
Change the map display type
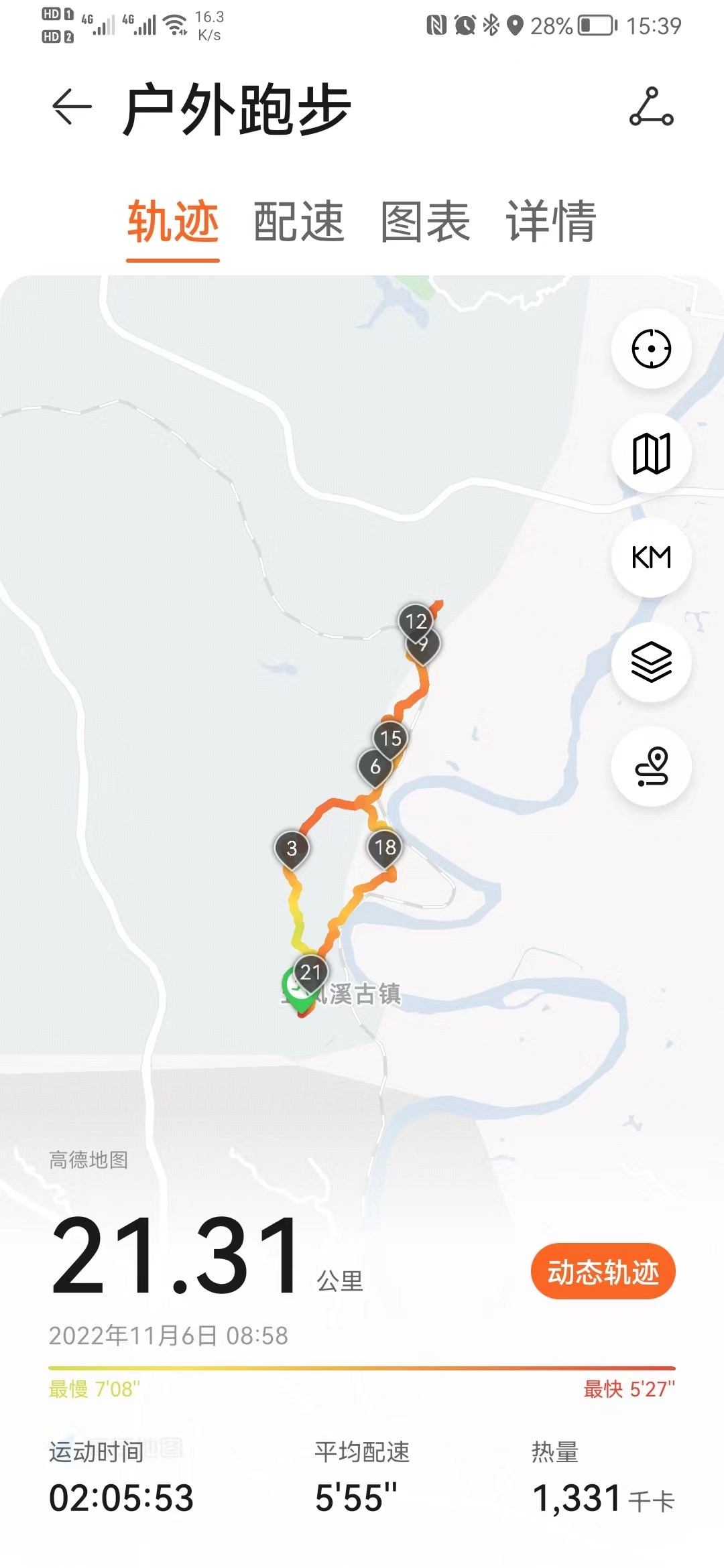[651, 454]
